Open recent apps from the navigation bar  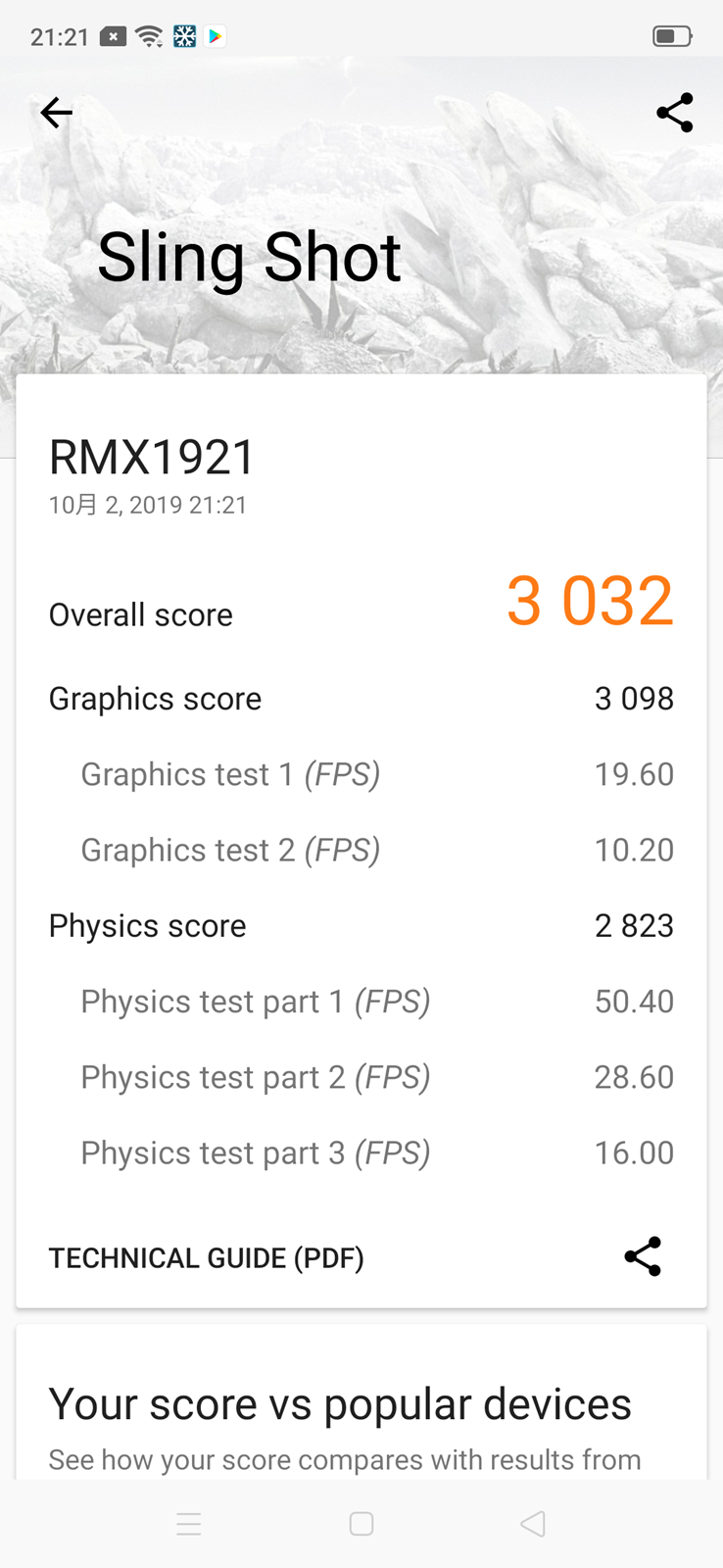pyautogui.click(x=189, y=1524)
